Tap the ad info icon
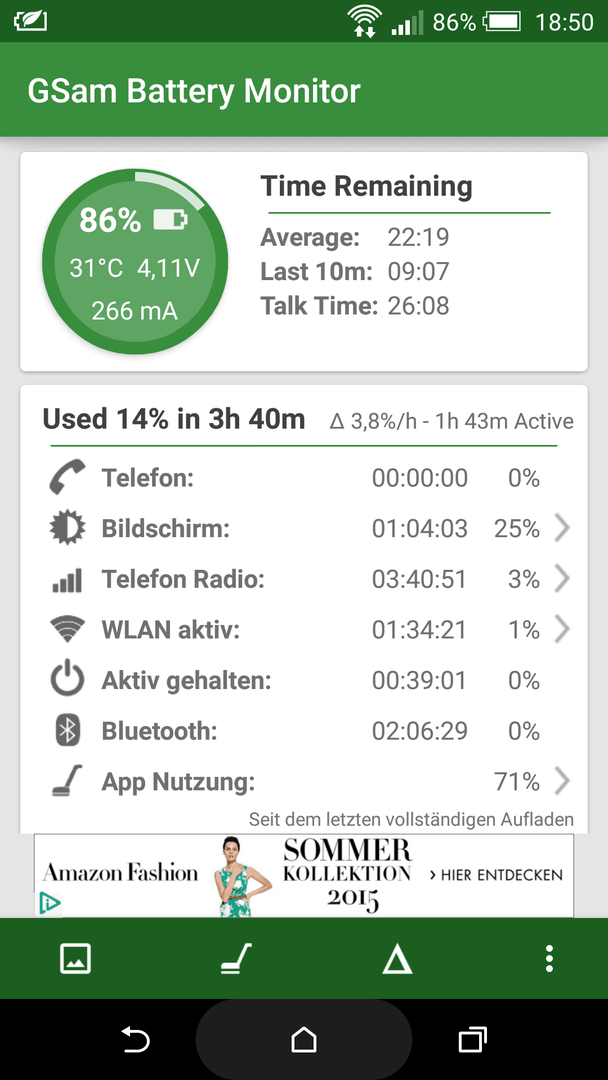The width and height of the screenshot is (608, 1080). pyautogui.click(x=49, y=903)
